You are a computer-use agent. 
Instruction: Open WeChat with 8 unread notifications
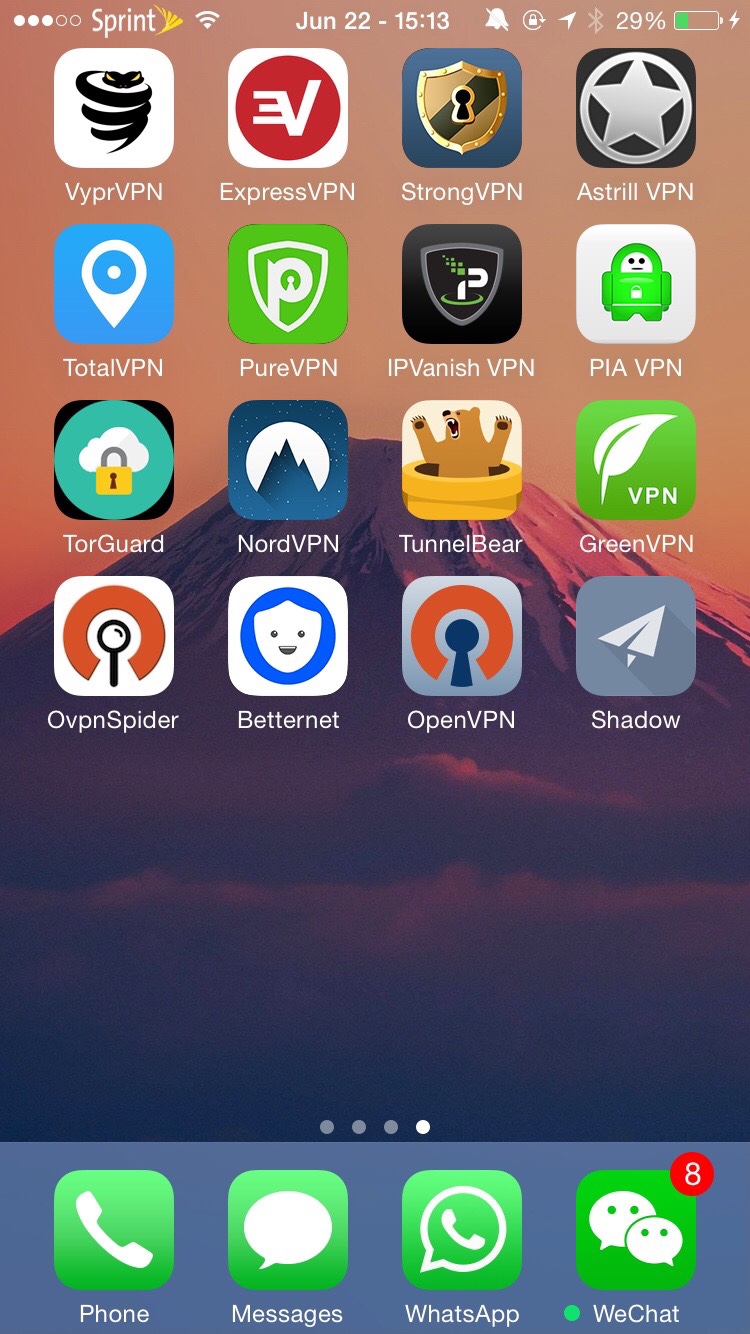click(636, 1230)
